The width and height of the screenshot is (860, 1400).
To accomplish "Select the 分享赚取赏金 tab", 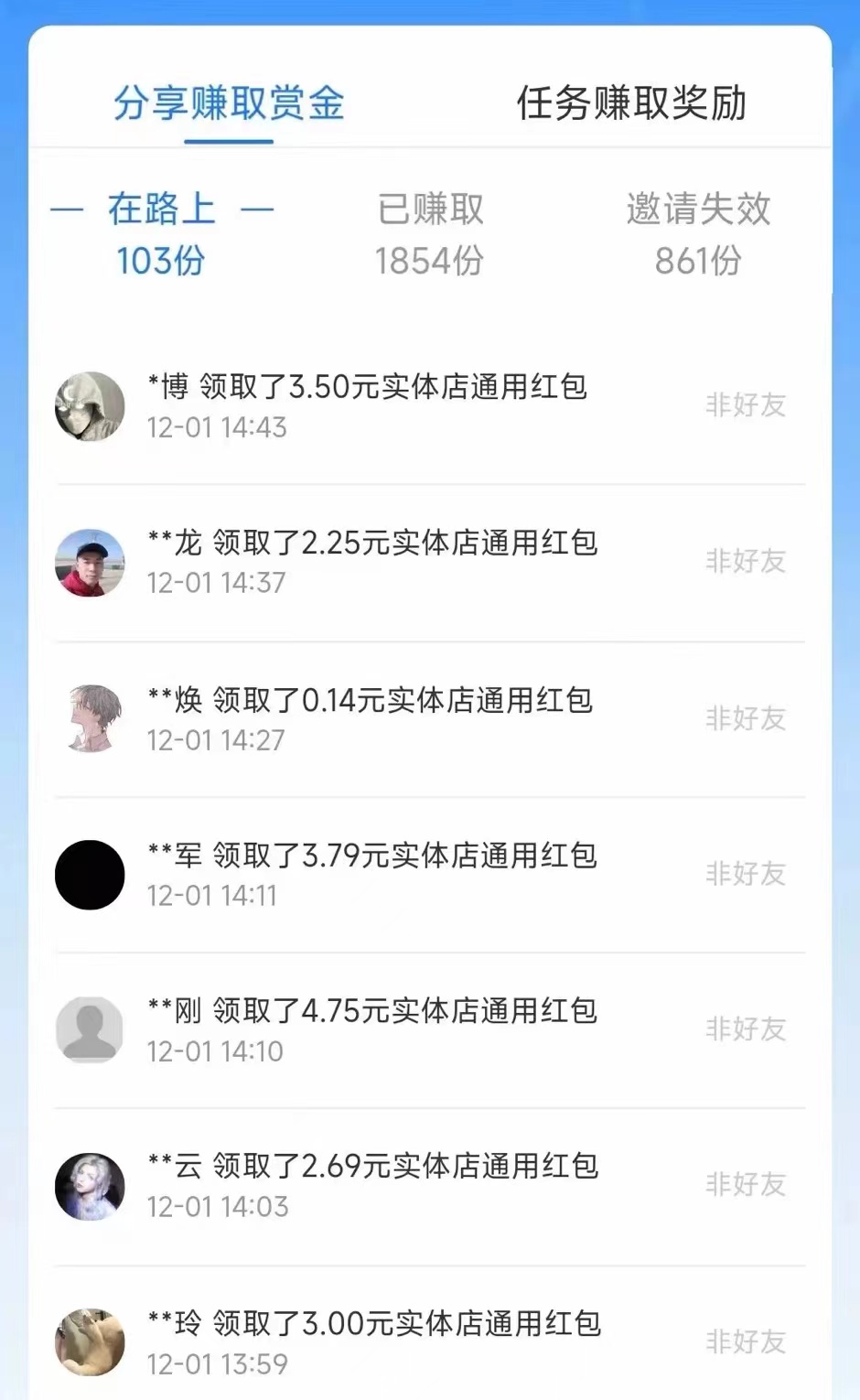I will click(228, 103).
